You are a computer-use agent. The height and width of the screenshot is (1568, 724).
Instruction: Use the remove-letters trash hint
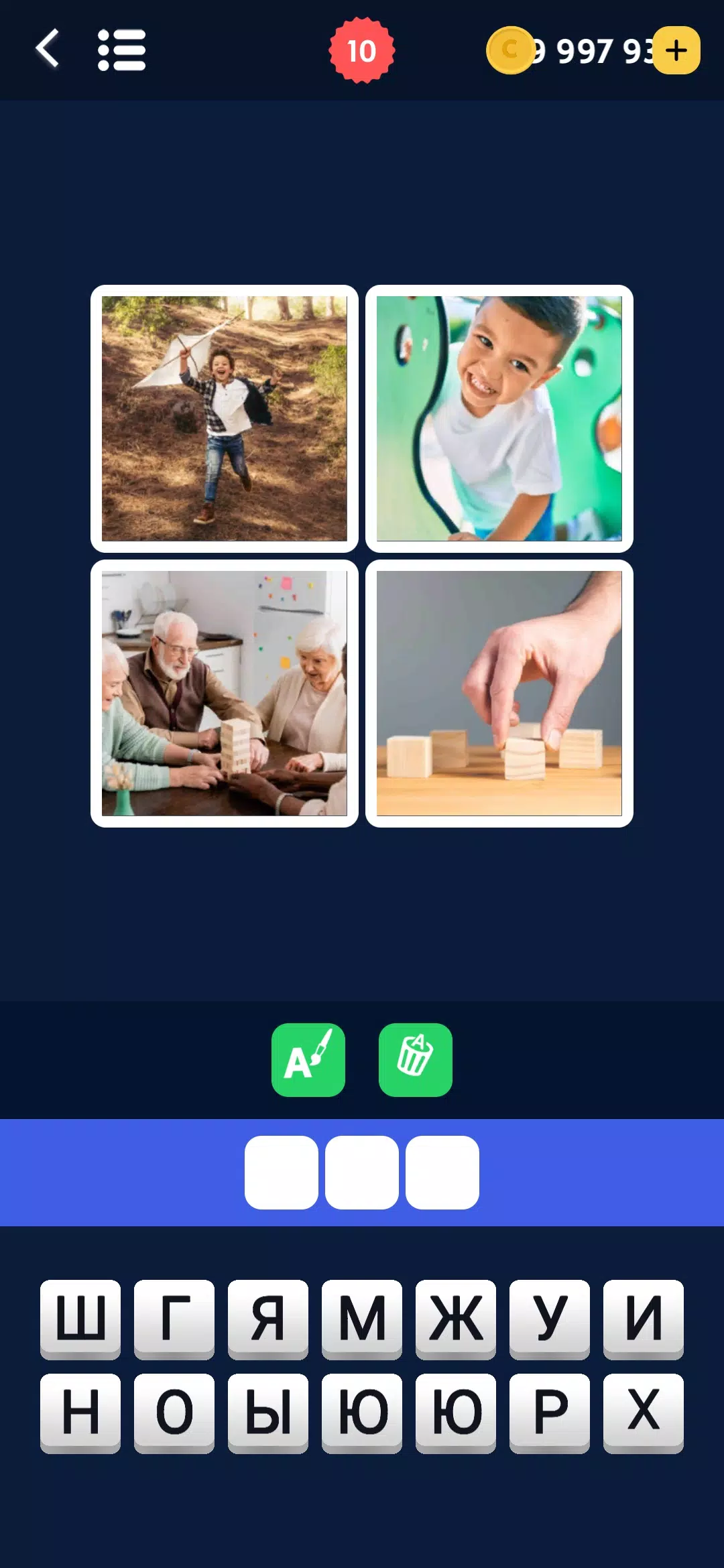click(x=415, y=1059)
